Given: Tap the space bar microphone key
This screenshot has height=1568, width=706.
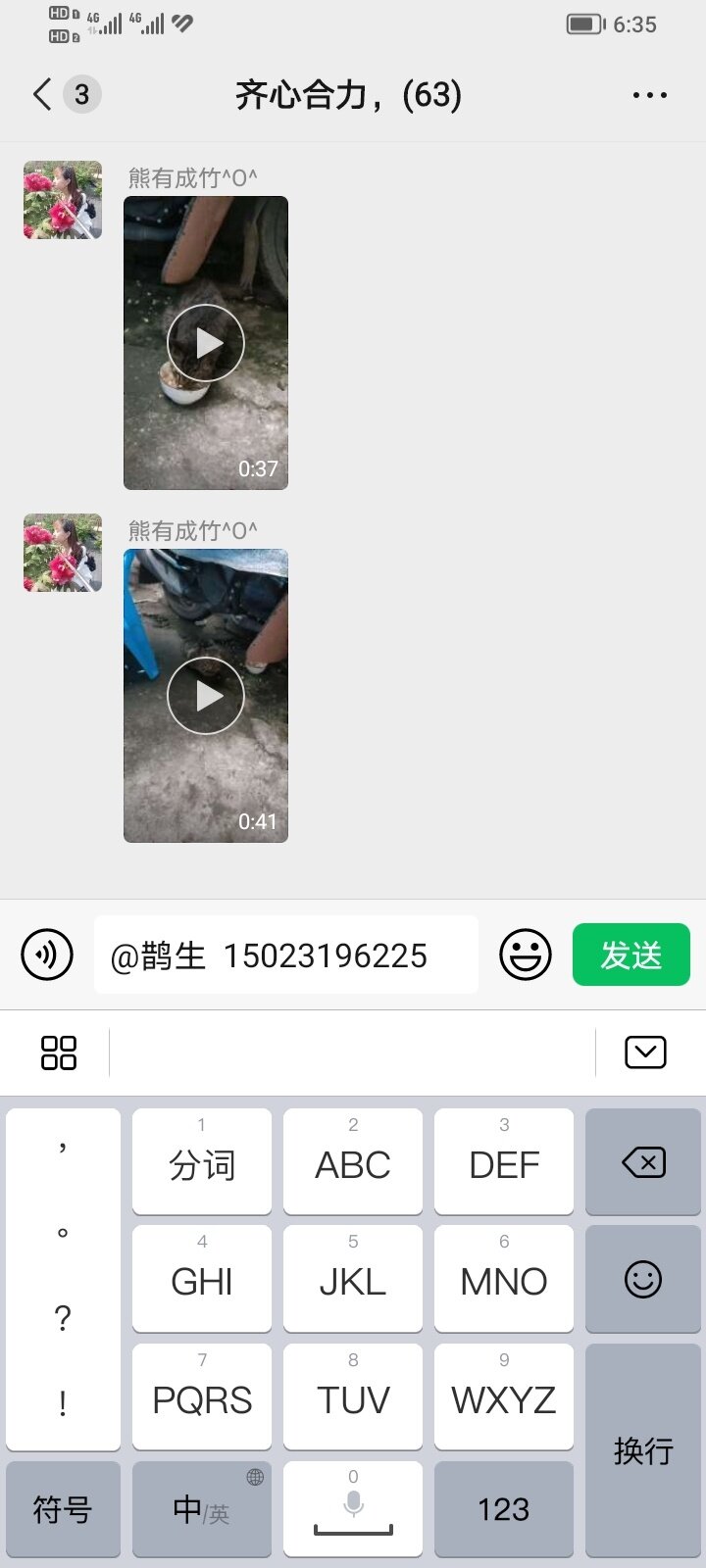Looking at the screenshot, I should tap(353, 1509).
